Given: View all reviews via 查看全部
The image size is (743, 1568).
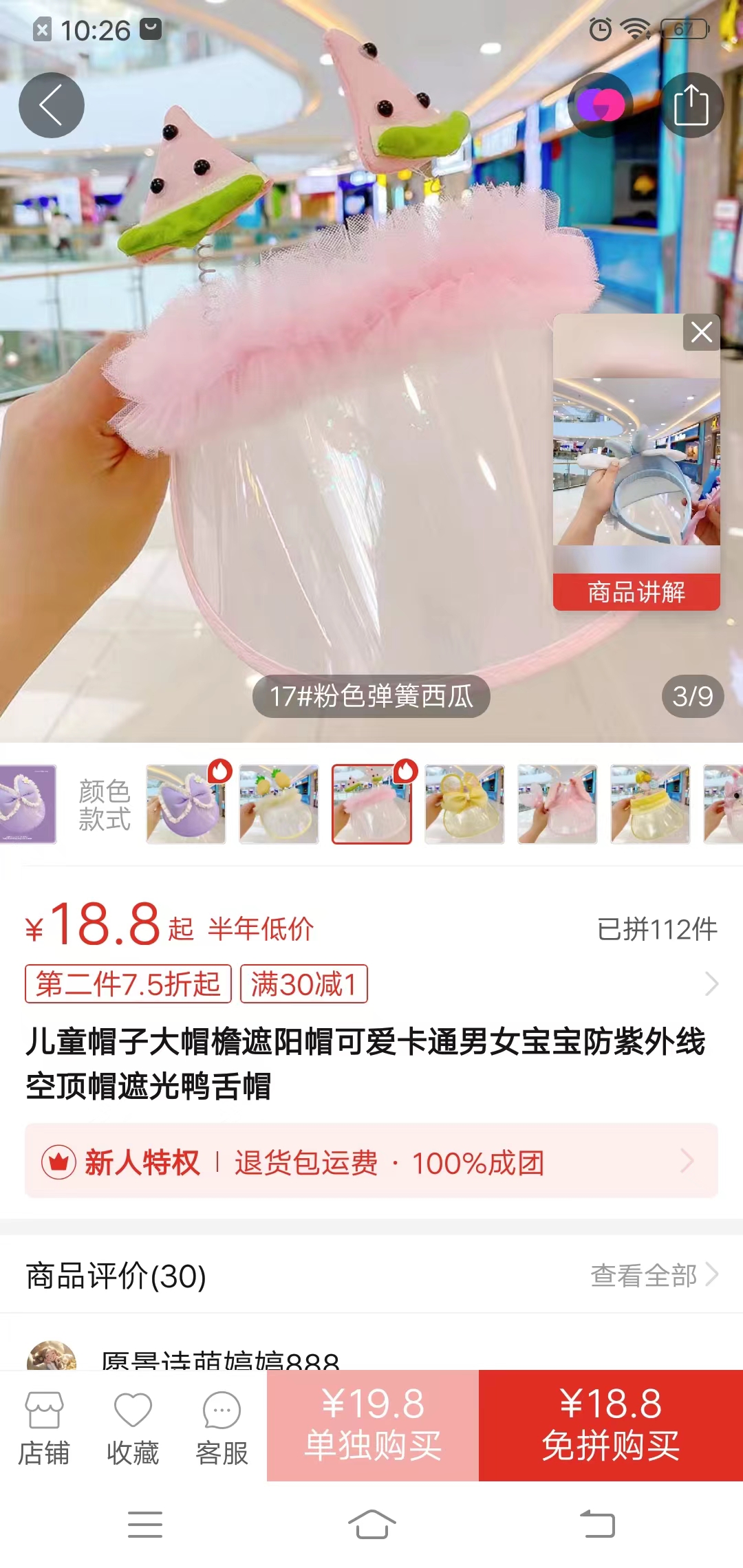Looking at the screenshot, I should point(654,1276).
